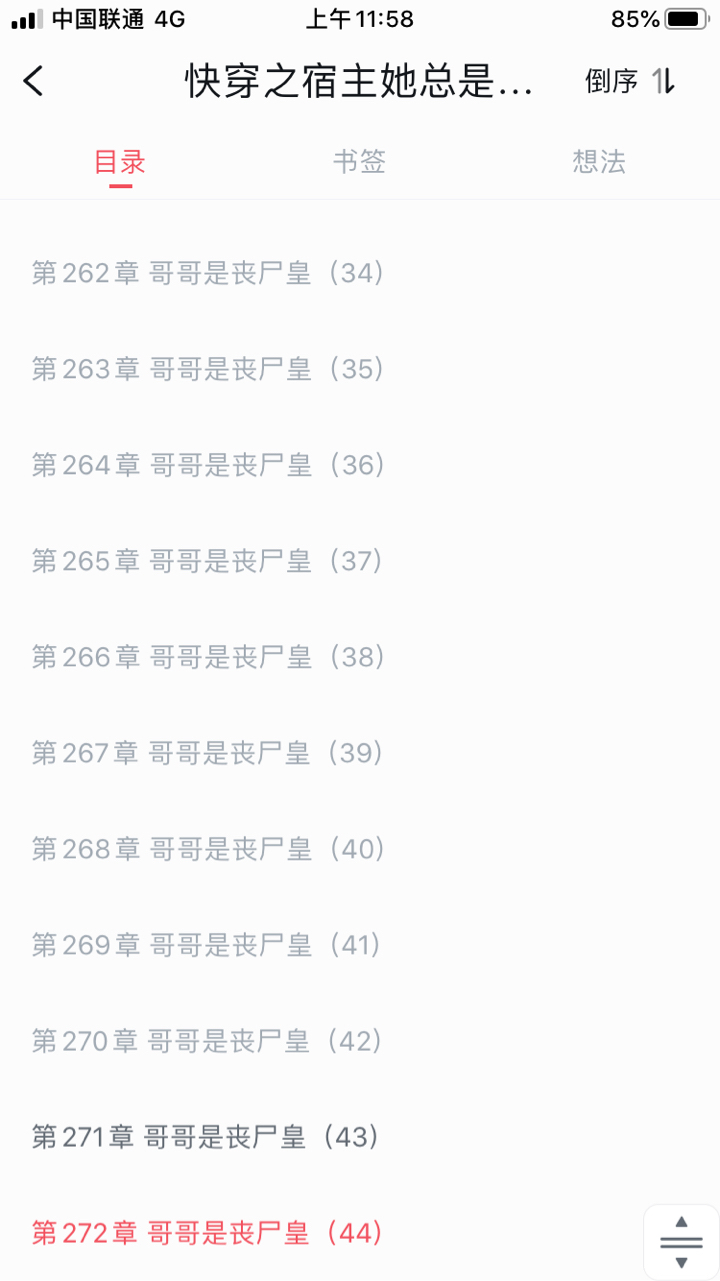Open chapter 第263章 哥哥是丧尸皇（35）
Image resolution: width=720 pixels, height=1281 pixels.
(x=208, y=369)
